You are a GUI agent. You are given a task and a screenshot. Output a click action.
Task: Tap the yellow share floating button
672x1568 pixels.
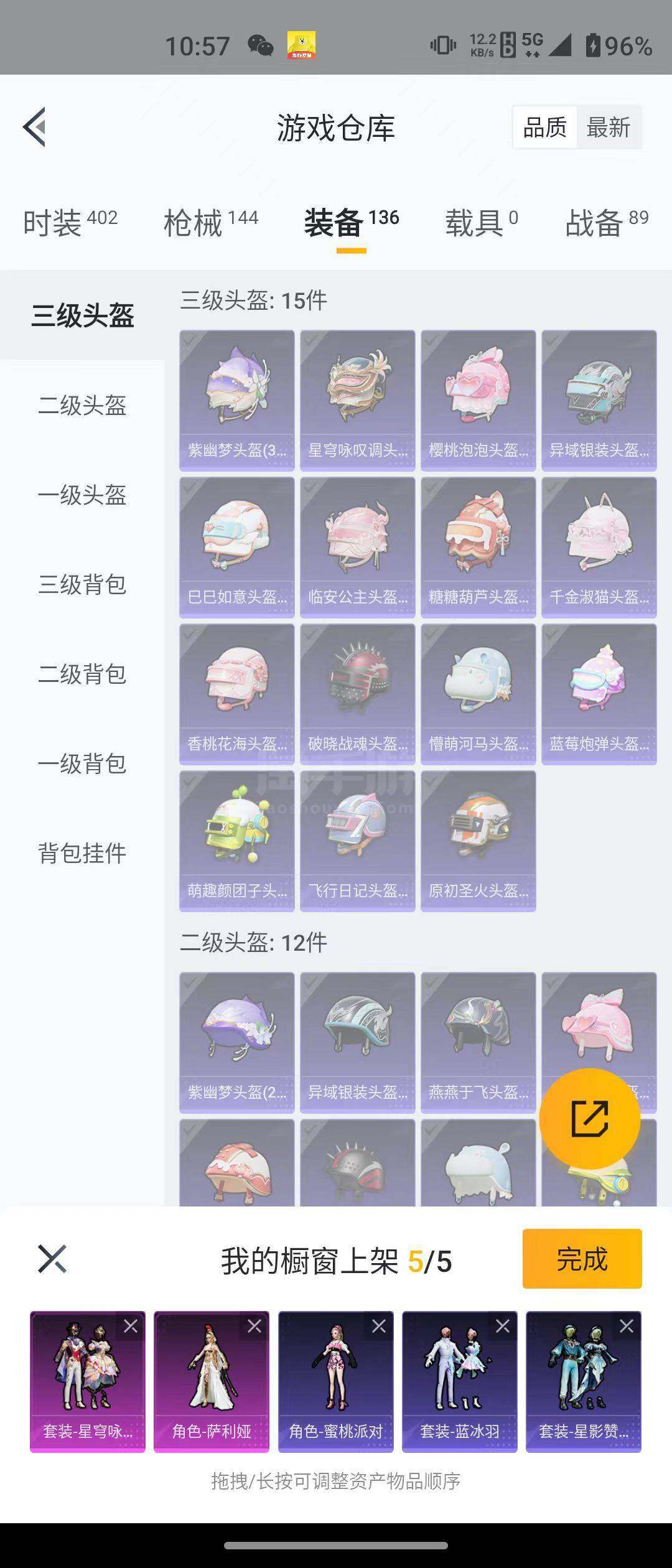tap(589, 1118)
